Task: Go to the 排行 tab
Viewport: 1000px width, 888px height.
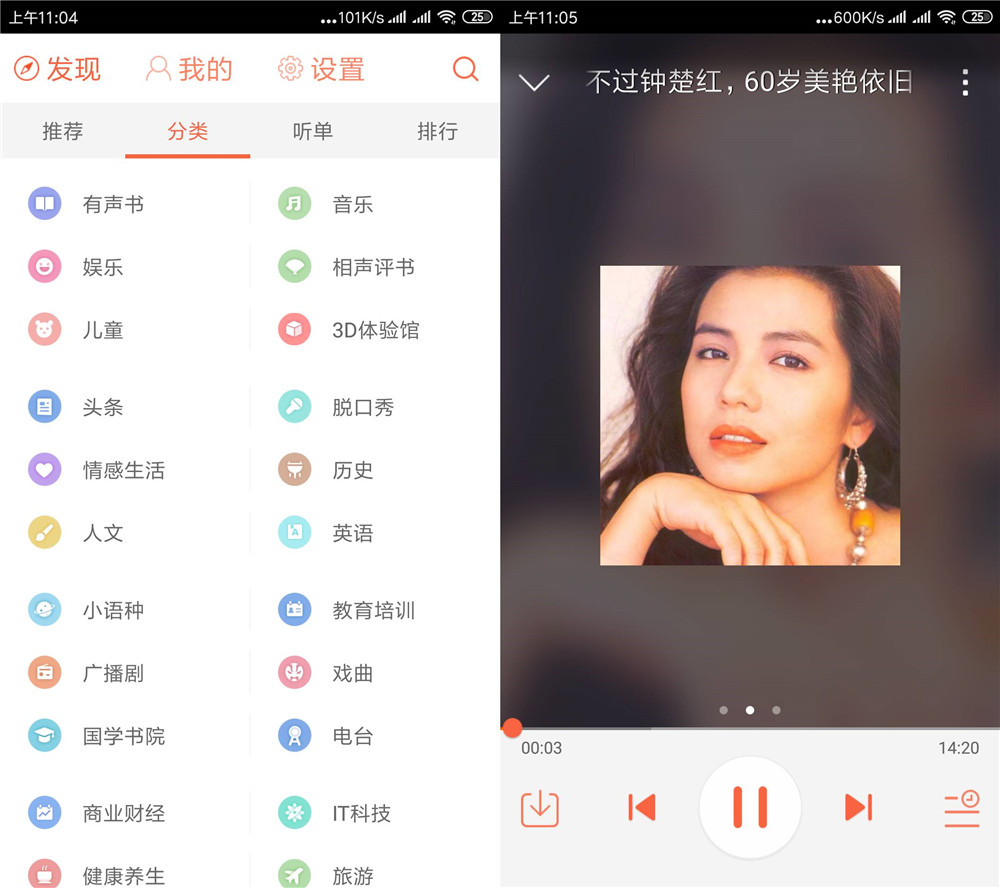Action: [437, 131]
